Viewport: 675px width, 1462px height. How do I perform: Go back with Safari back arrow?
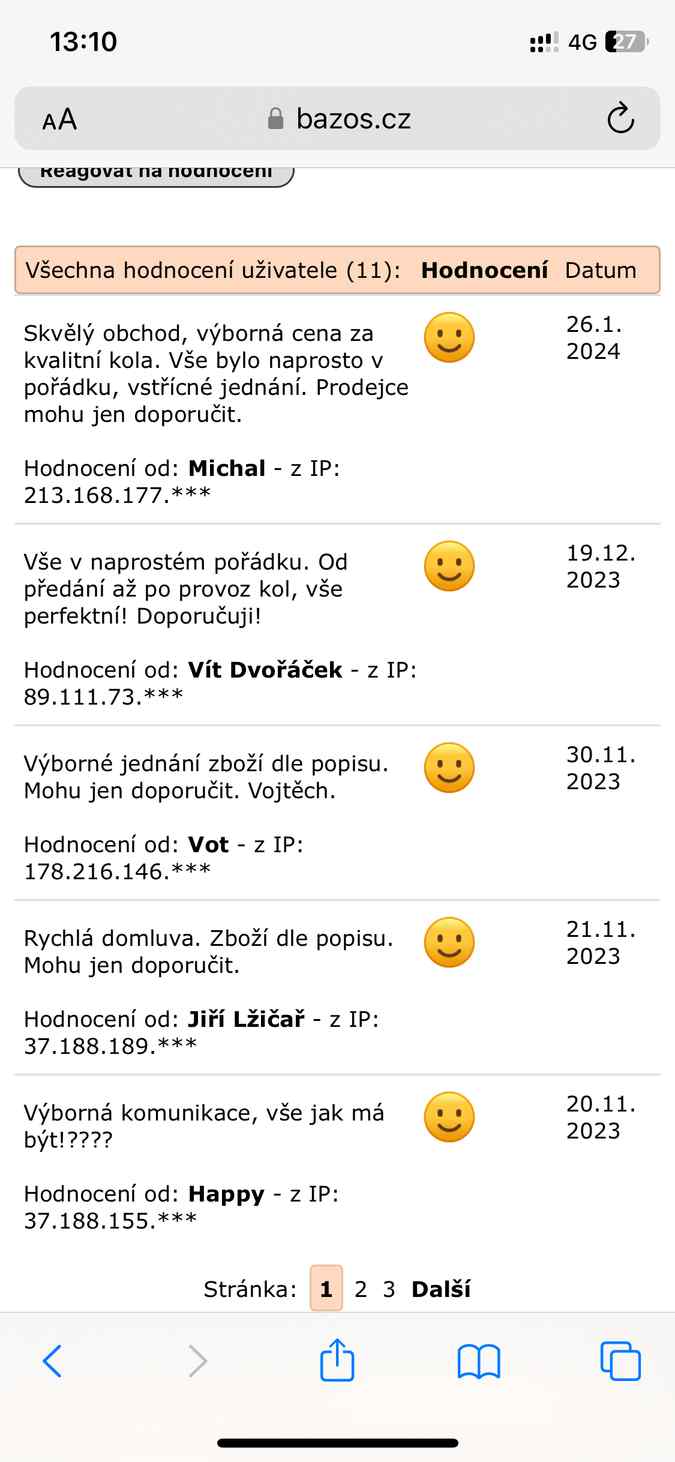pos(52,1361)
